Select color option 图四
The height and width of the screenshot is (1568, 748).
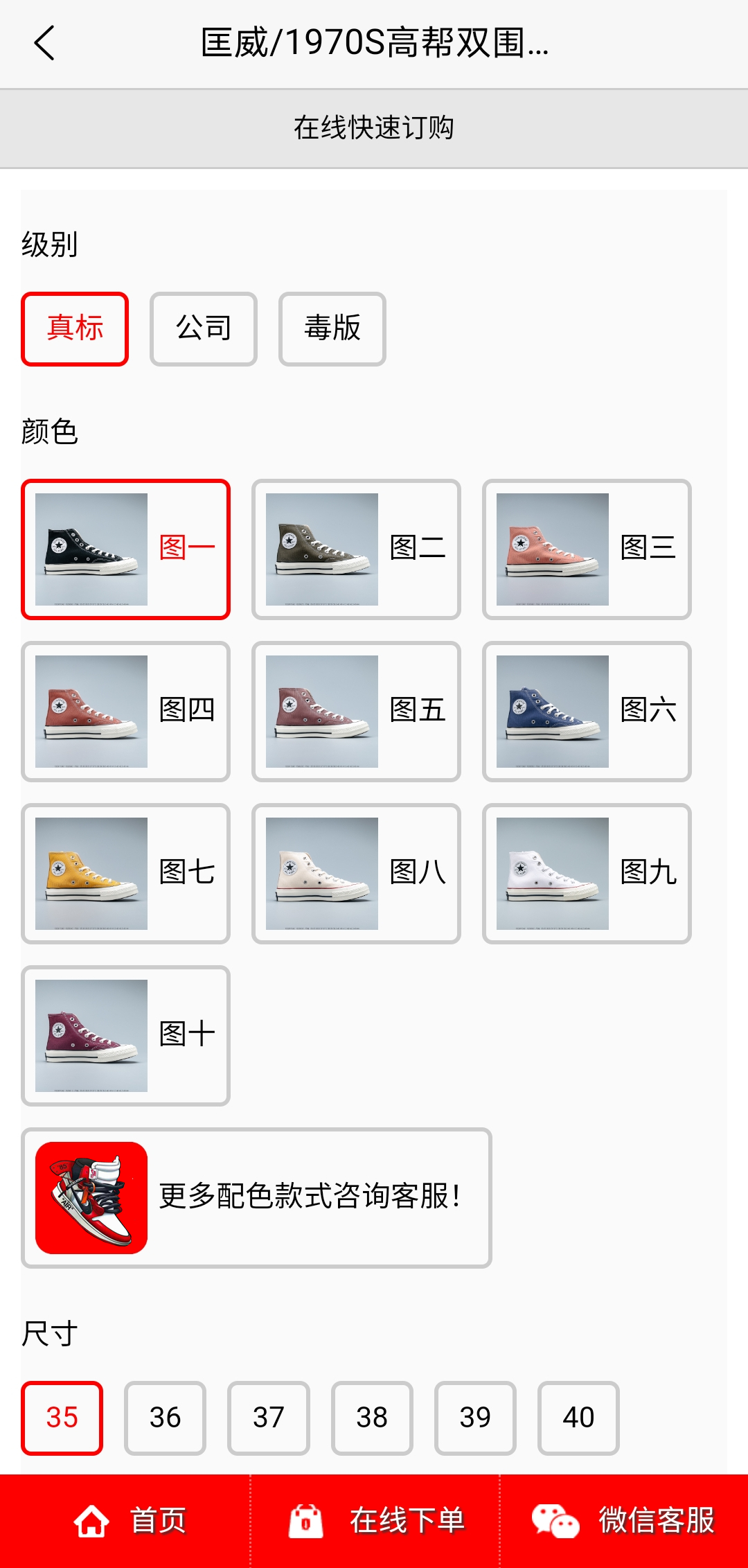[x=125, y=711]
